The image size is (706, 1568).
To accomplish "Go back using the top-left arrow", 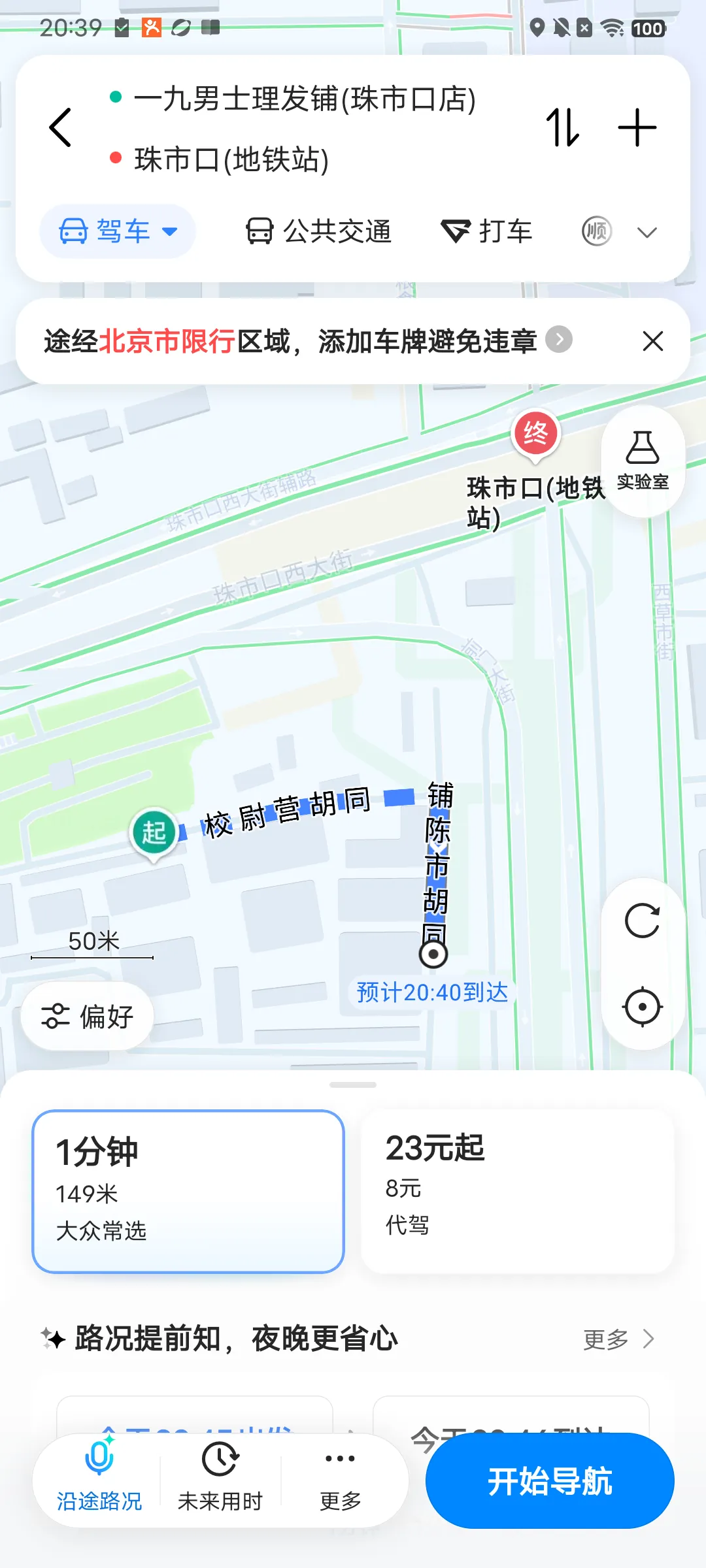I will 60,127.
